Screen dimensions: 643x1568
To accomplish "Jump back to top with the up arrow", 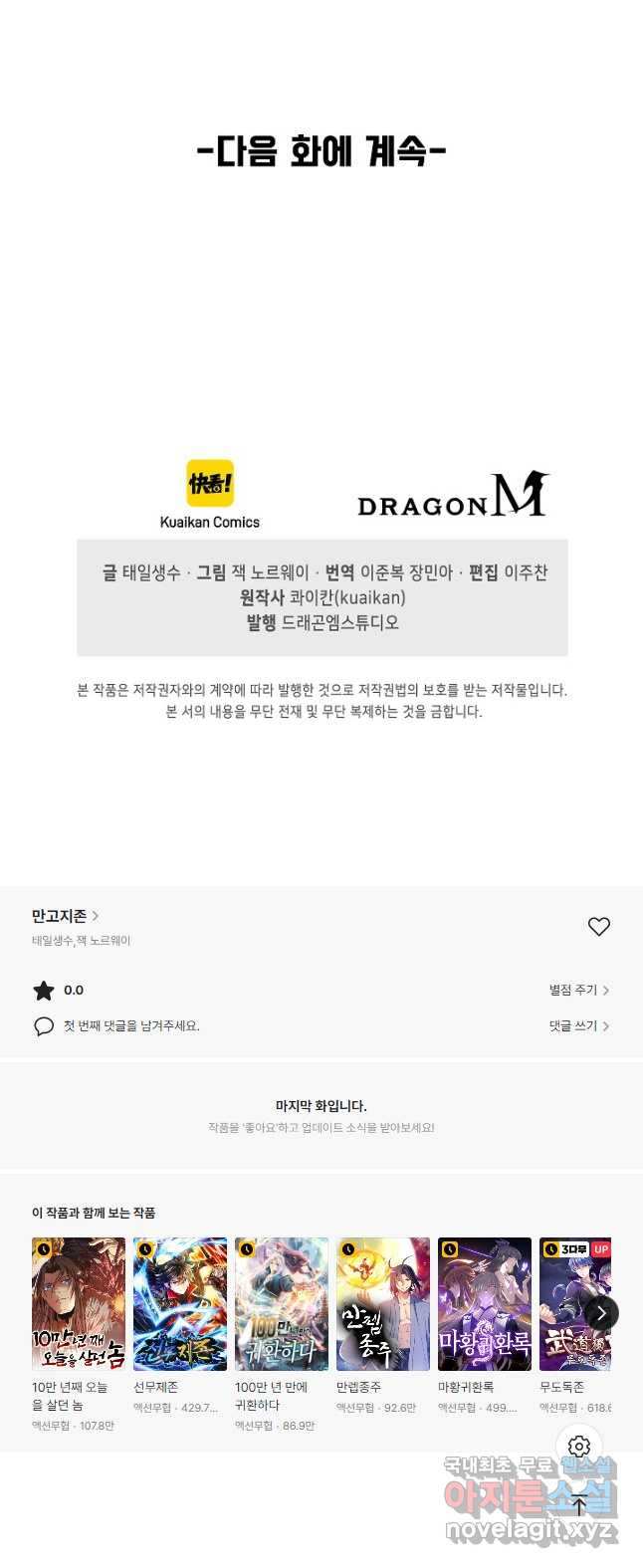I will click(x=579, y=1506).
